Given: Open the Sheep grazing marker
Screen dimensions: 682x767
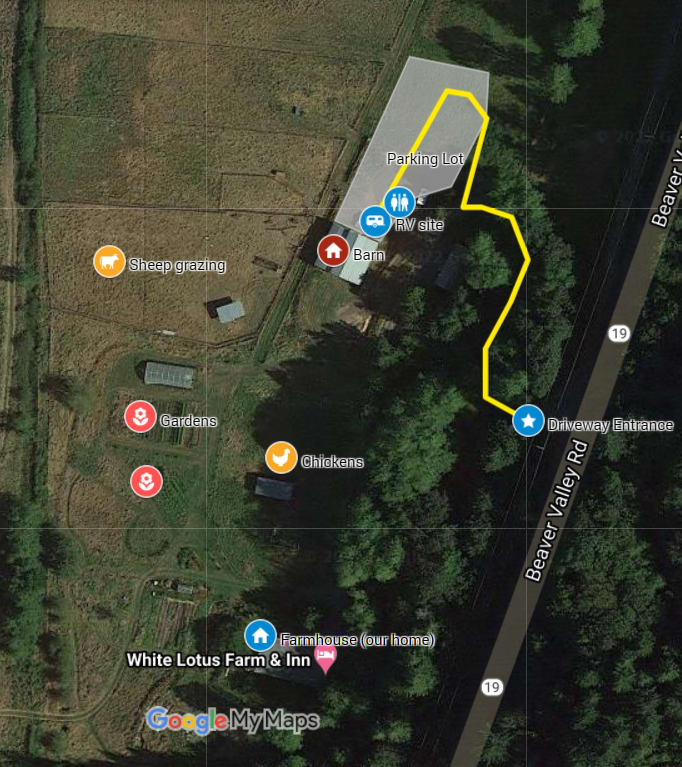Looking at the screenshot, I should click(109, 262).
